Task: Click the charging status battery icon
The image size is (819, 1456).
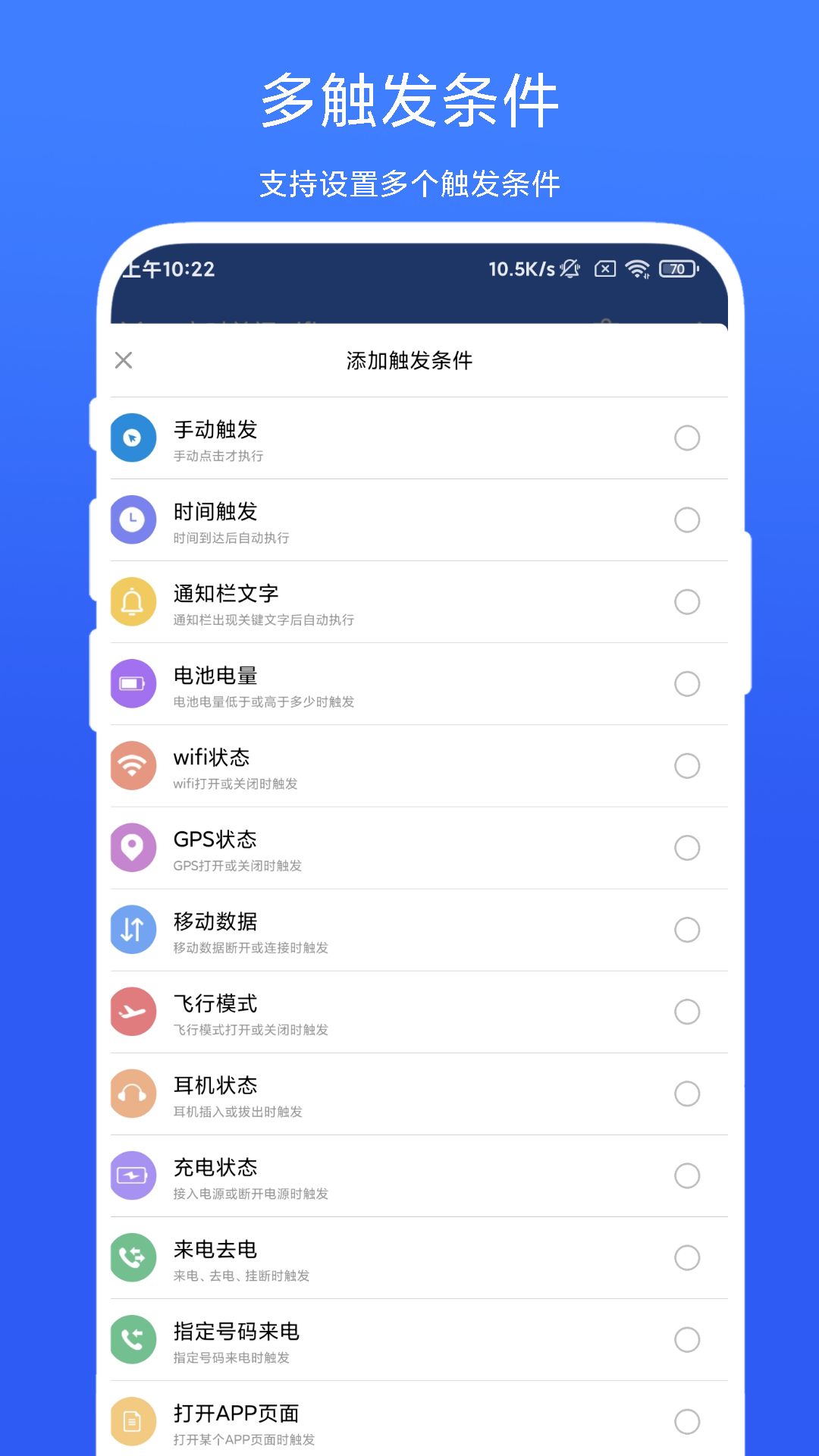Action: [133, 1176]
